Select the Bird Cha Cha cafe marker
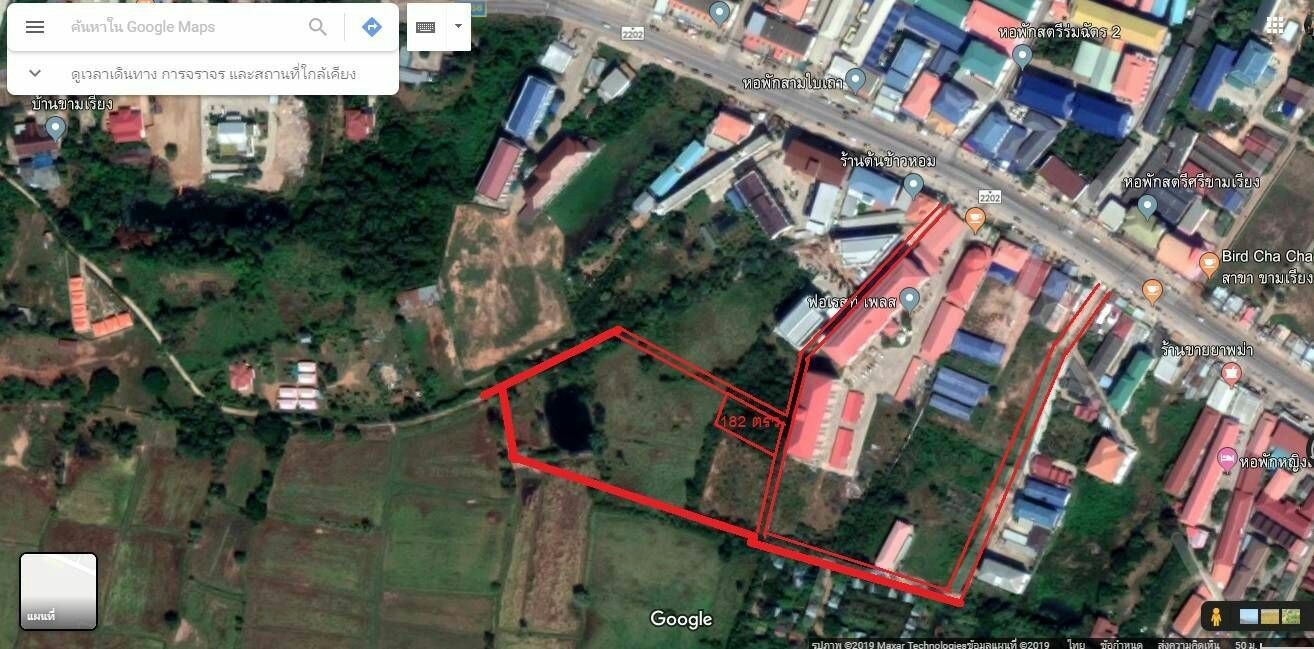1314x649 pixels. point(1209,264)
